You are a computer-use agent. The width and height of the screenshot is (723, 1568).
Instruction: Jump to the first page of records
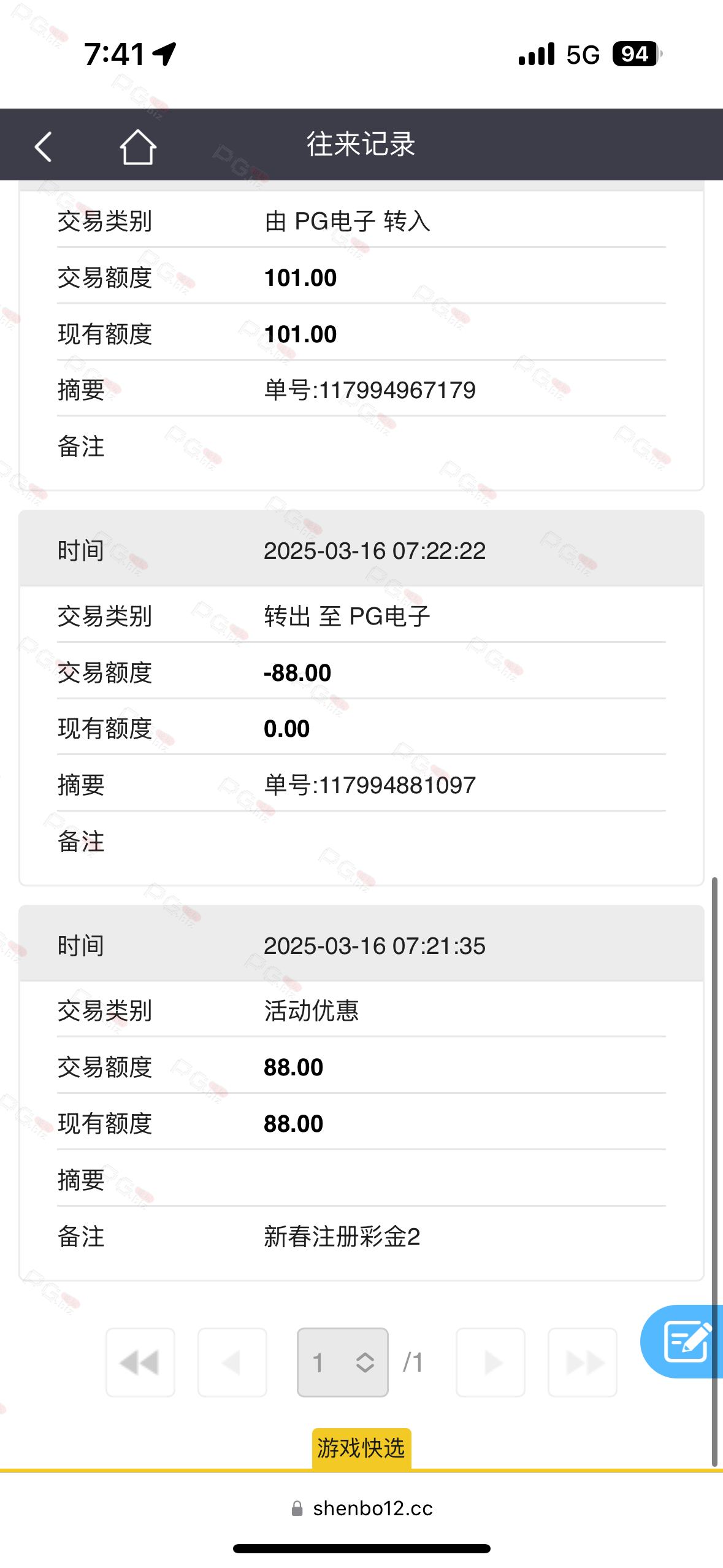click(x=140, y=1362)
